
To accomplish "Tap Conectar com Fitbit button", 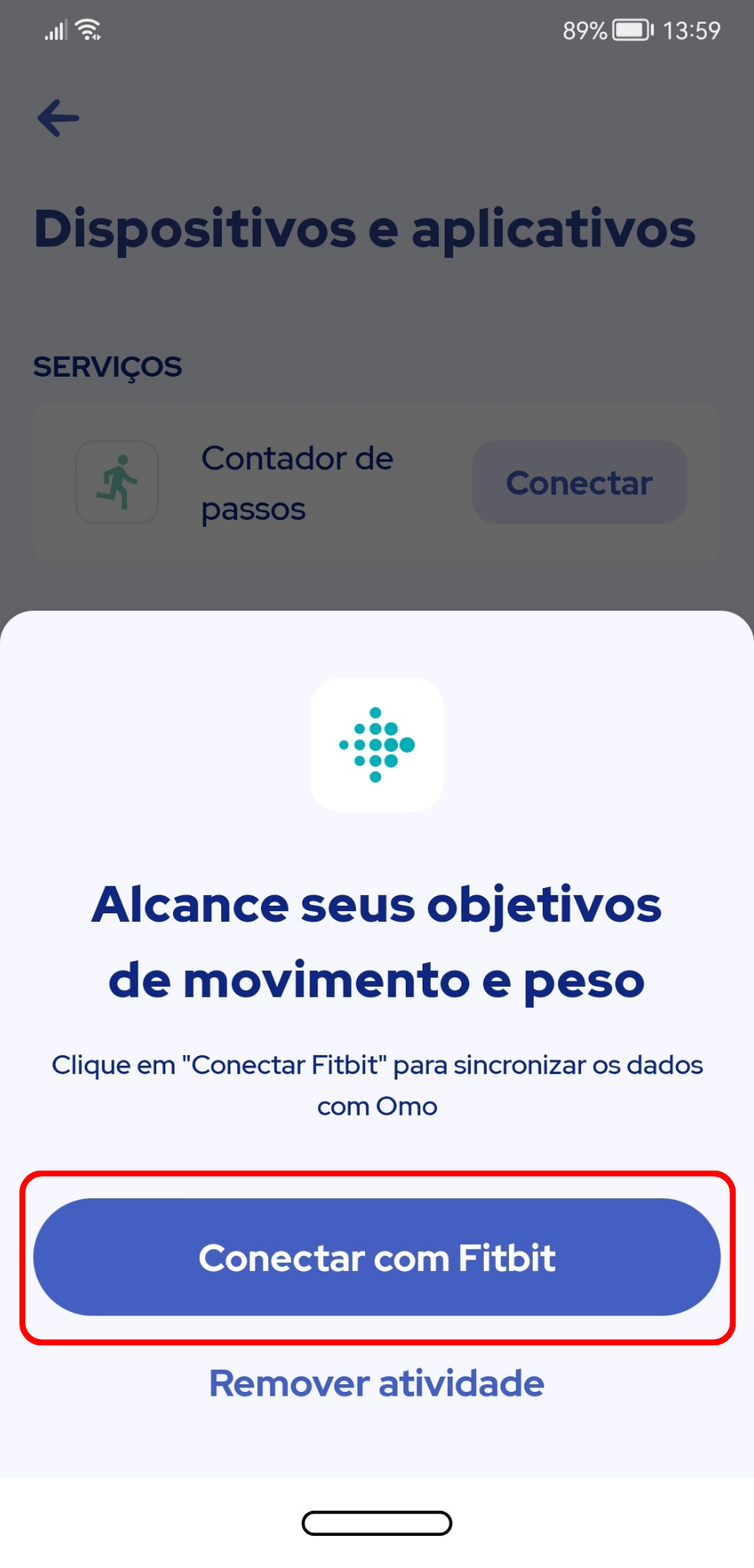I will coord(377,1257).
